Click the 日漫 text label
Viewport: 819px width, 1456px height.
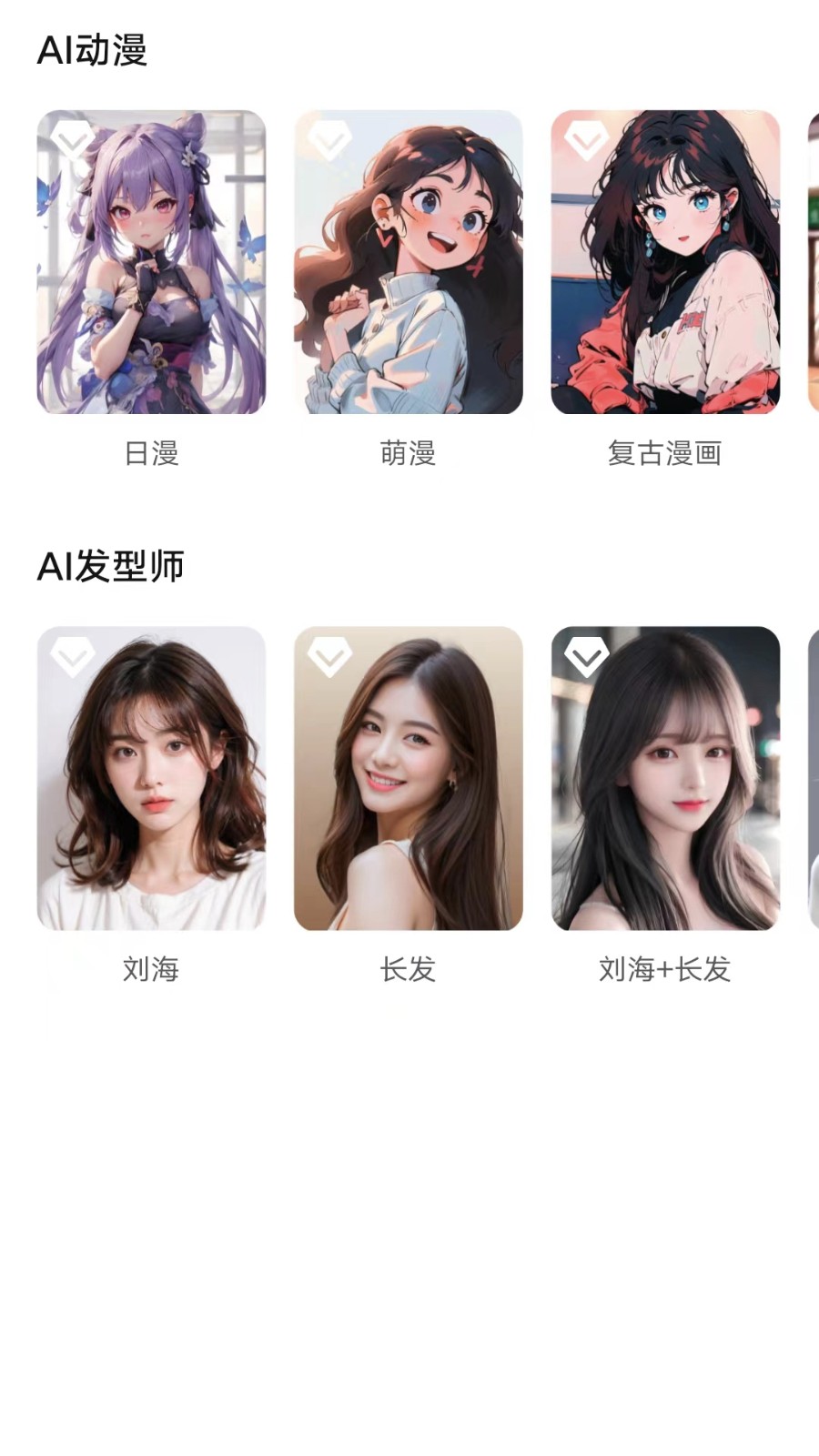click(151, 454)
